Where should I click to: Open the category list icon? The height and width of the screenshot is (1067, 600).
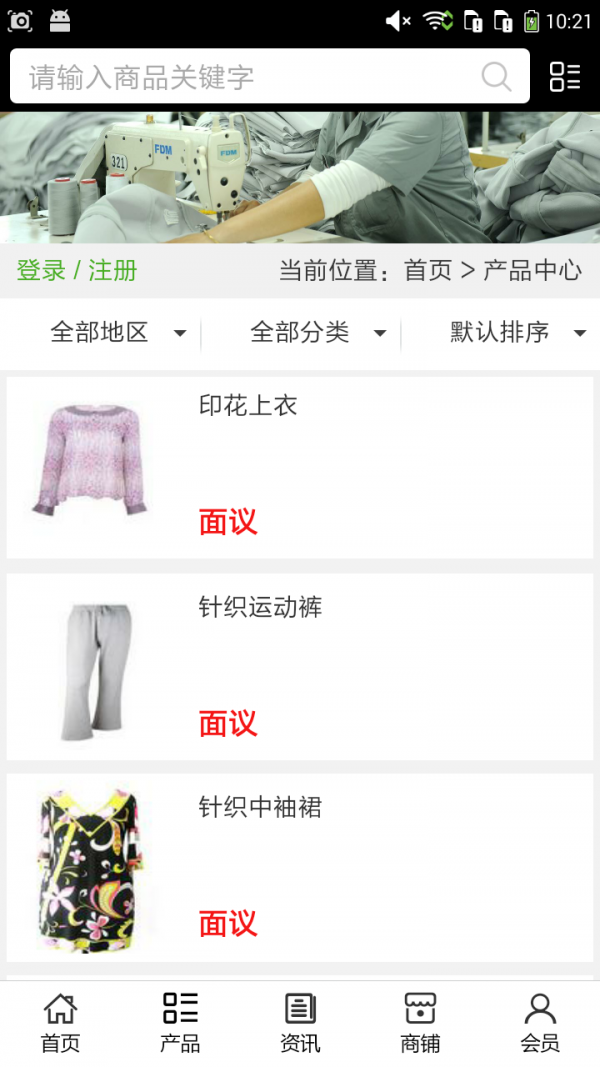tap(565, 77)
